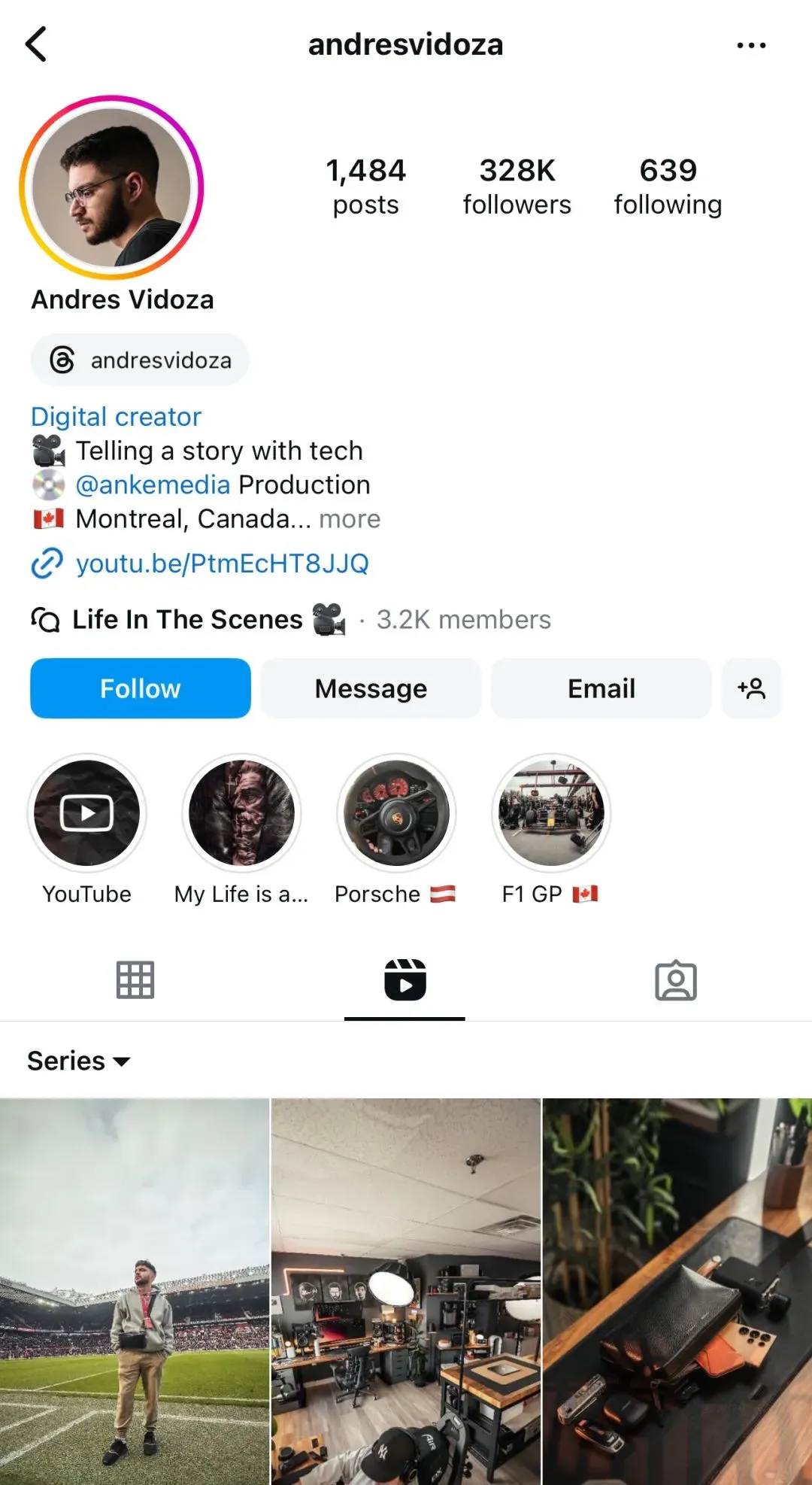The height and width of the screenshot is (1485, 812).
Task: Message this profile
Action: pyautogui.click(x=371, y=688)
